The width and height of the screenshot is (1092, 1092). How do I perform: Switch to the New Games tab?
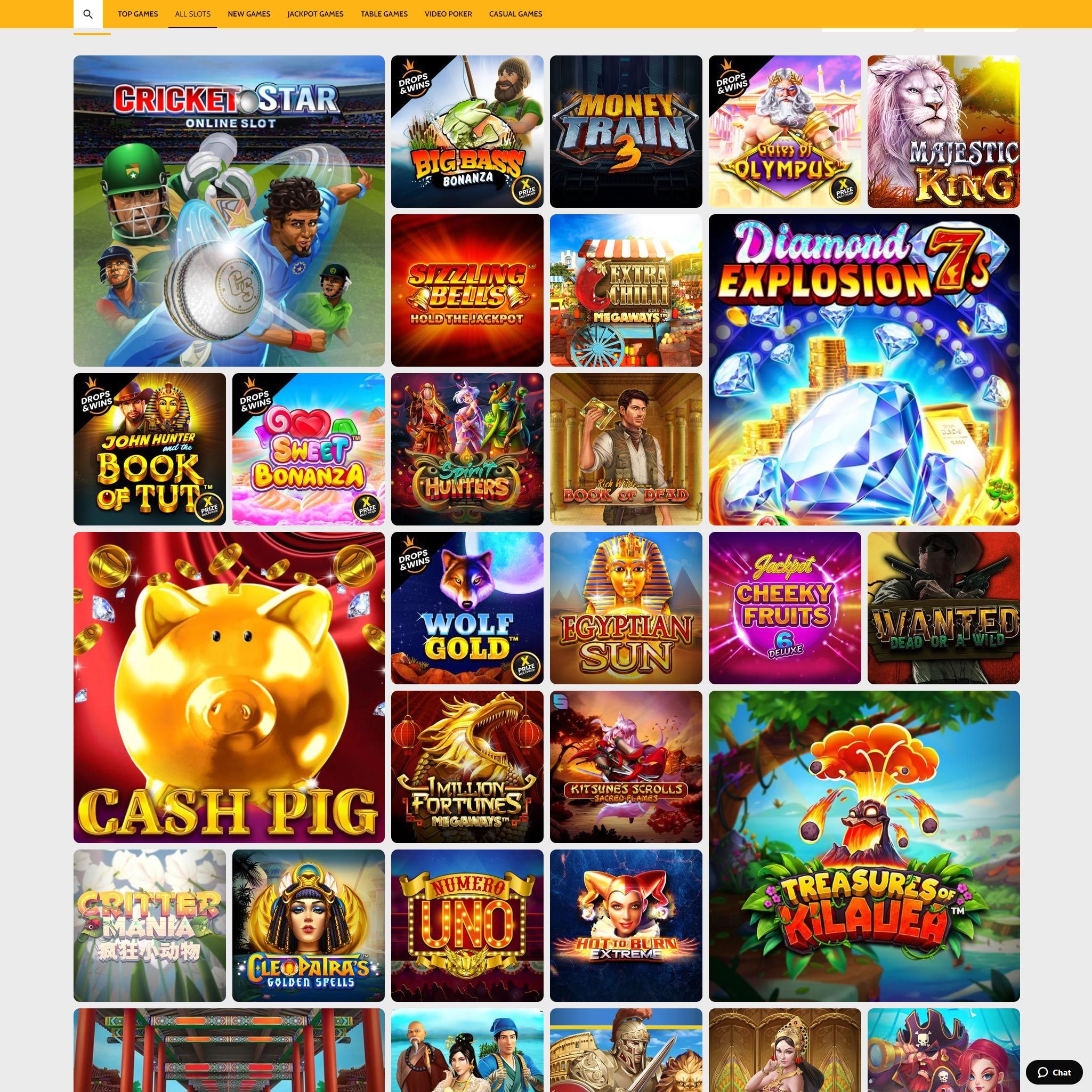tap(249, 14)
